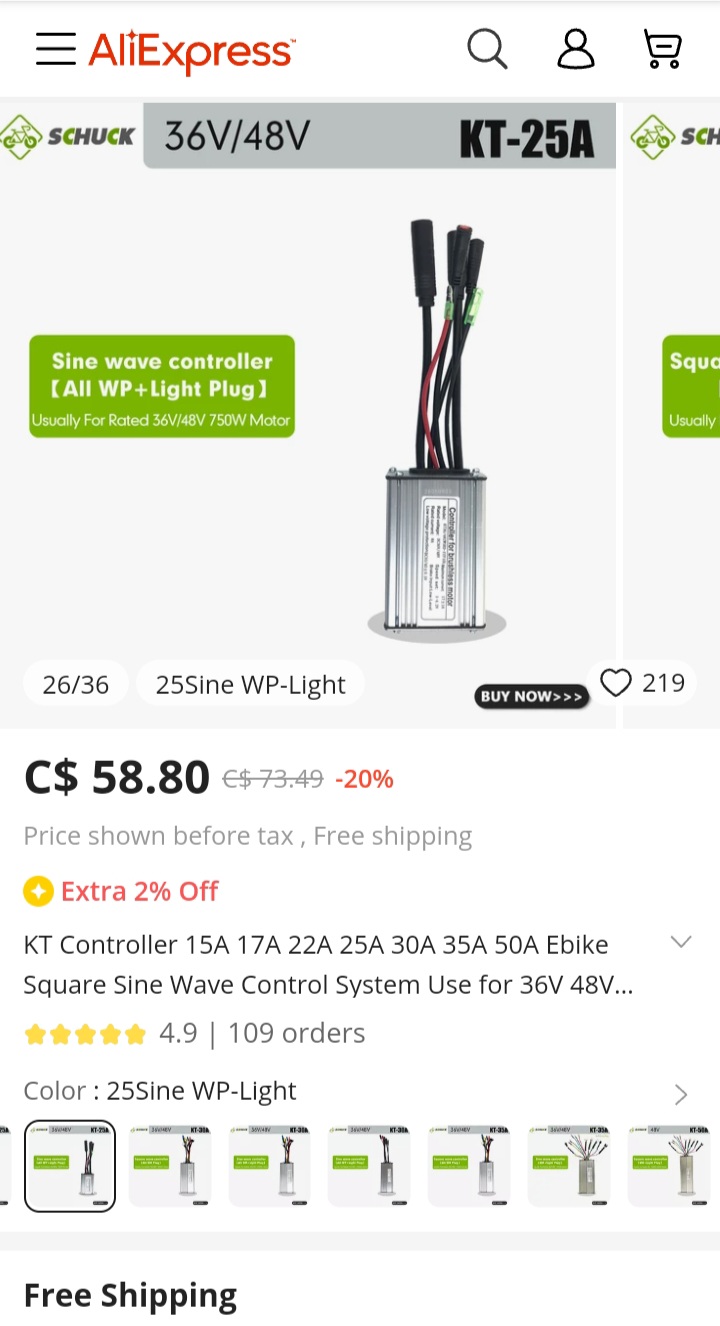Open the Color options chevron

point(681,1094)
